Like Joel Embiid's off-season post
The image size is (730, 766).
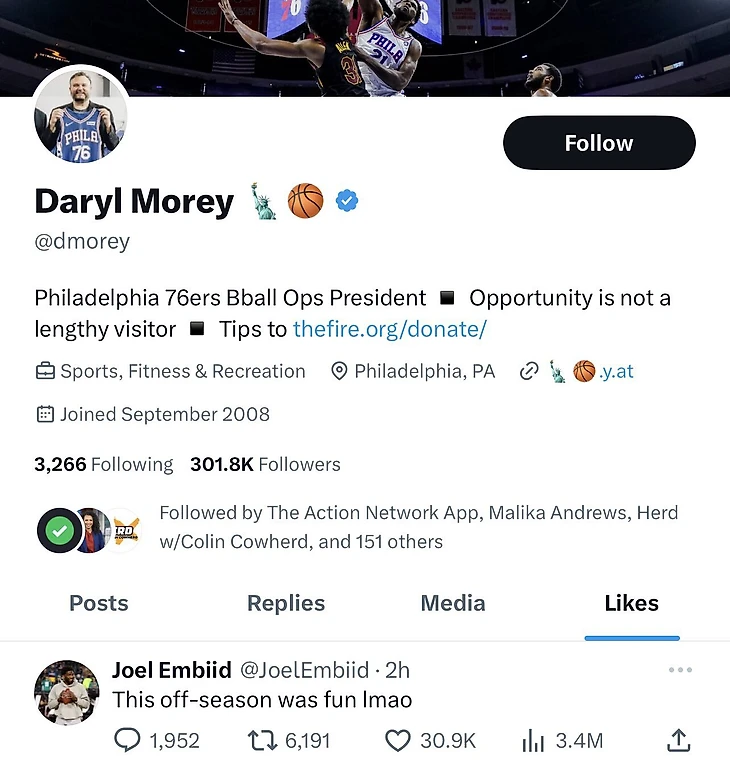(398, 740)
